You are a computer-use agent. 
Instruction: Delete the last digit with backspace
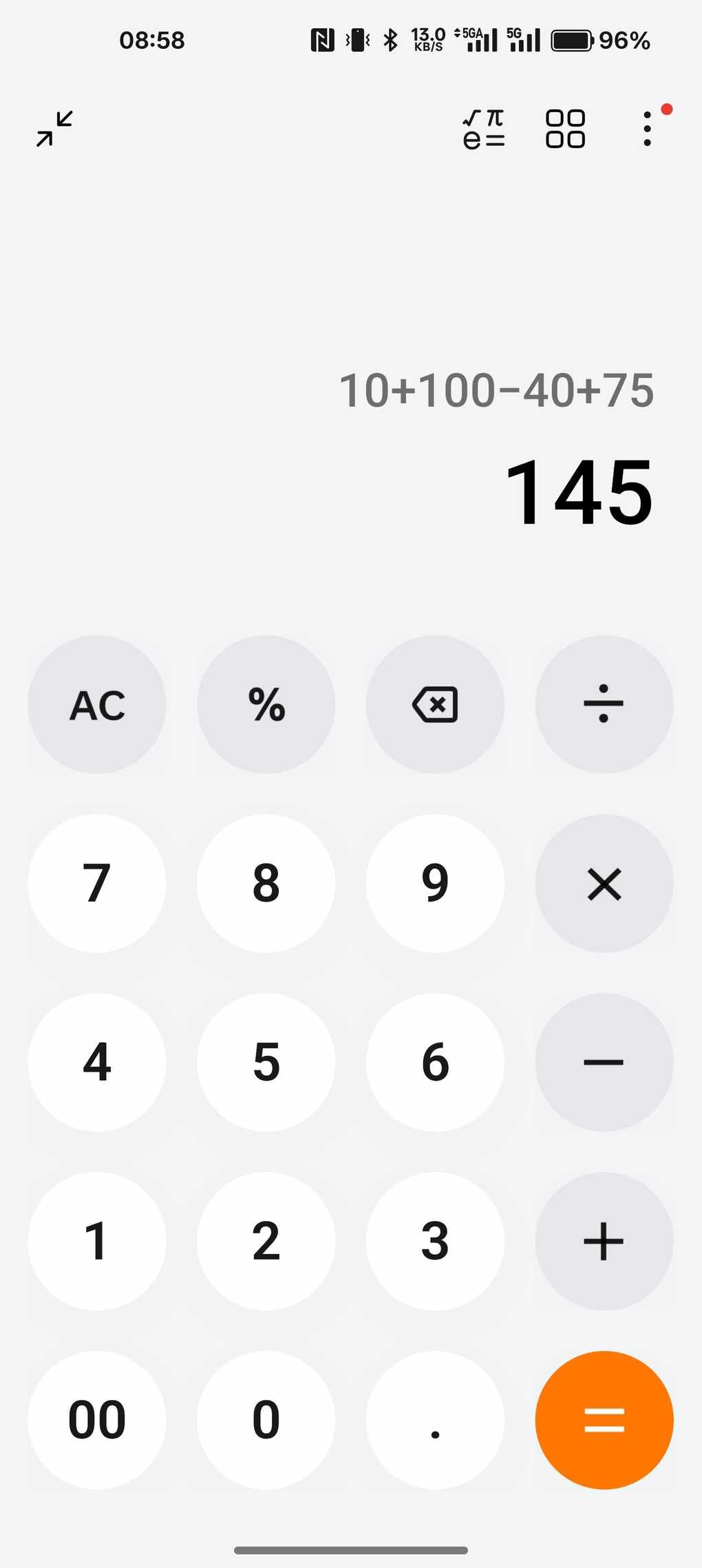tap(435, 704)
